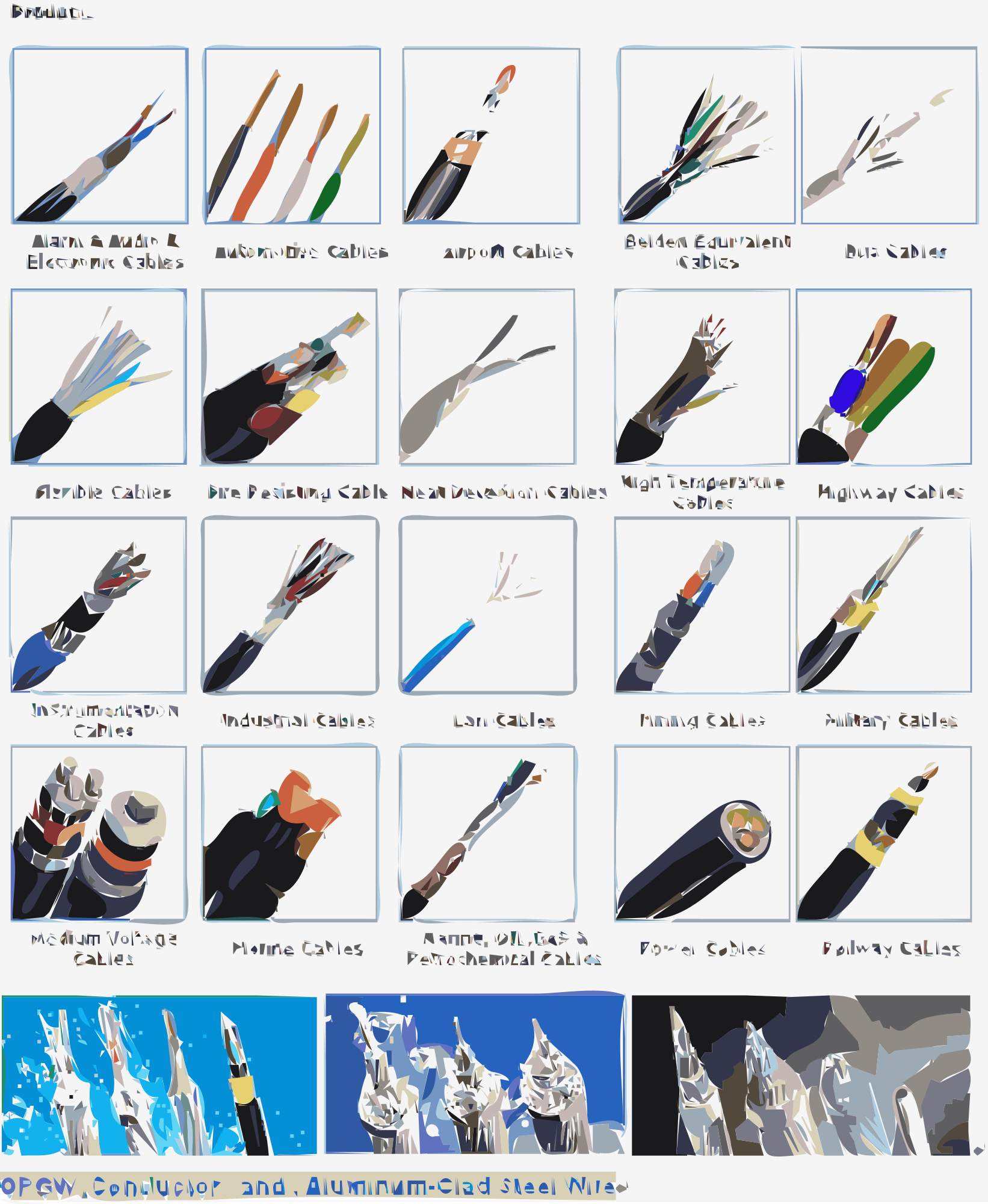Open Railway Cables category
This screenshot has height=1204, width=988.
point(884,834)
